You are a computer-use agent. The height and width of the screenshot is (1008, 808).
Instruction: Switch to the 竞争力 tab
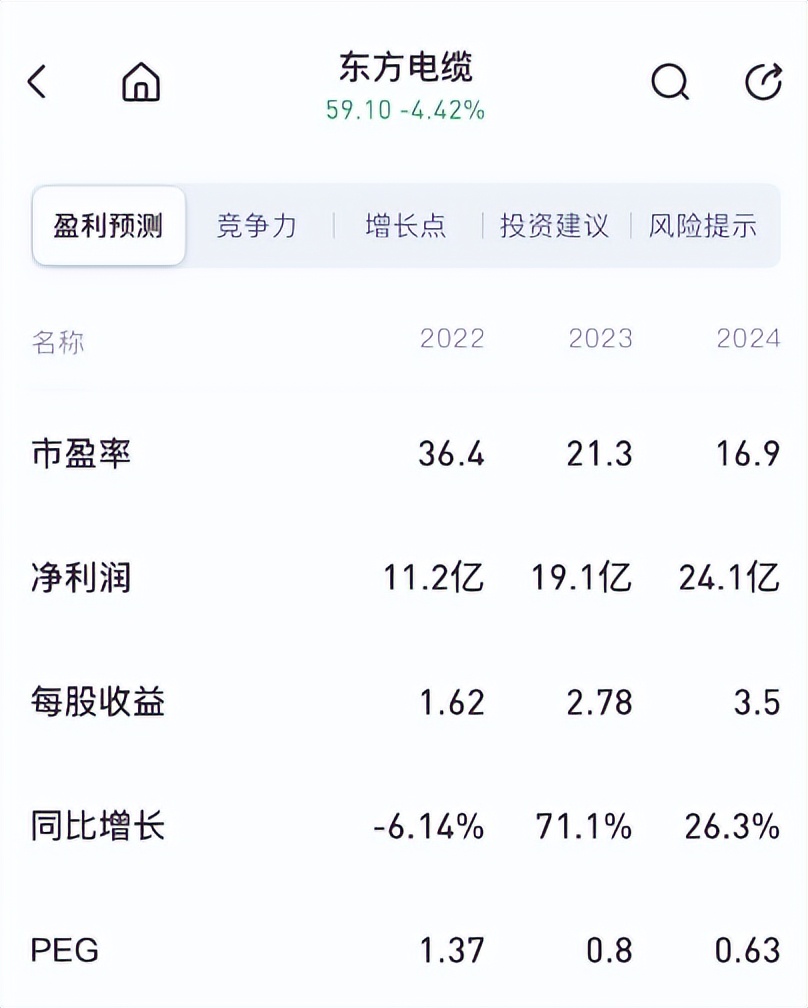258,227
